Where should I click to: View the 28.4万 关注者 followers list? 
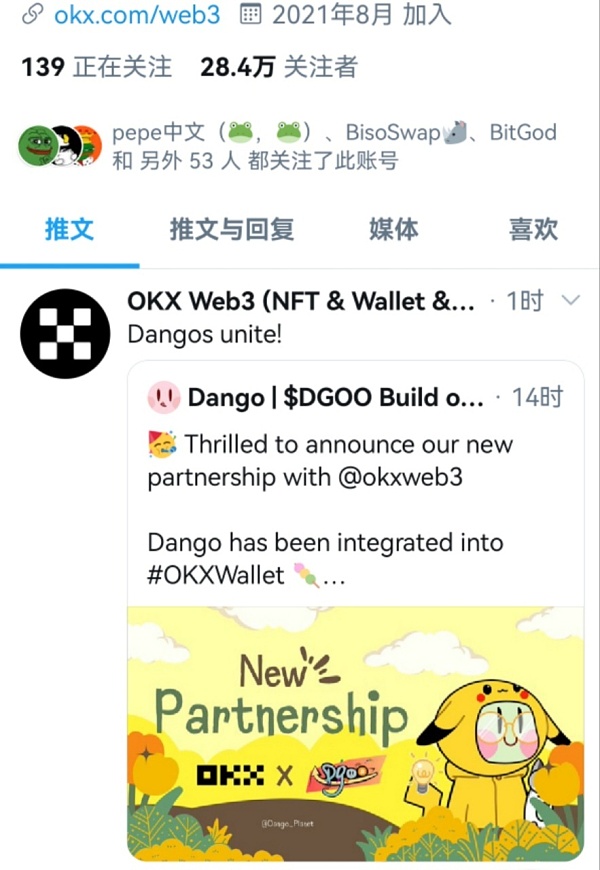tap(278, 67)
